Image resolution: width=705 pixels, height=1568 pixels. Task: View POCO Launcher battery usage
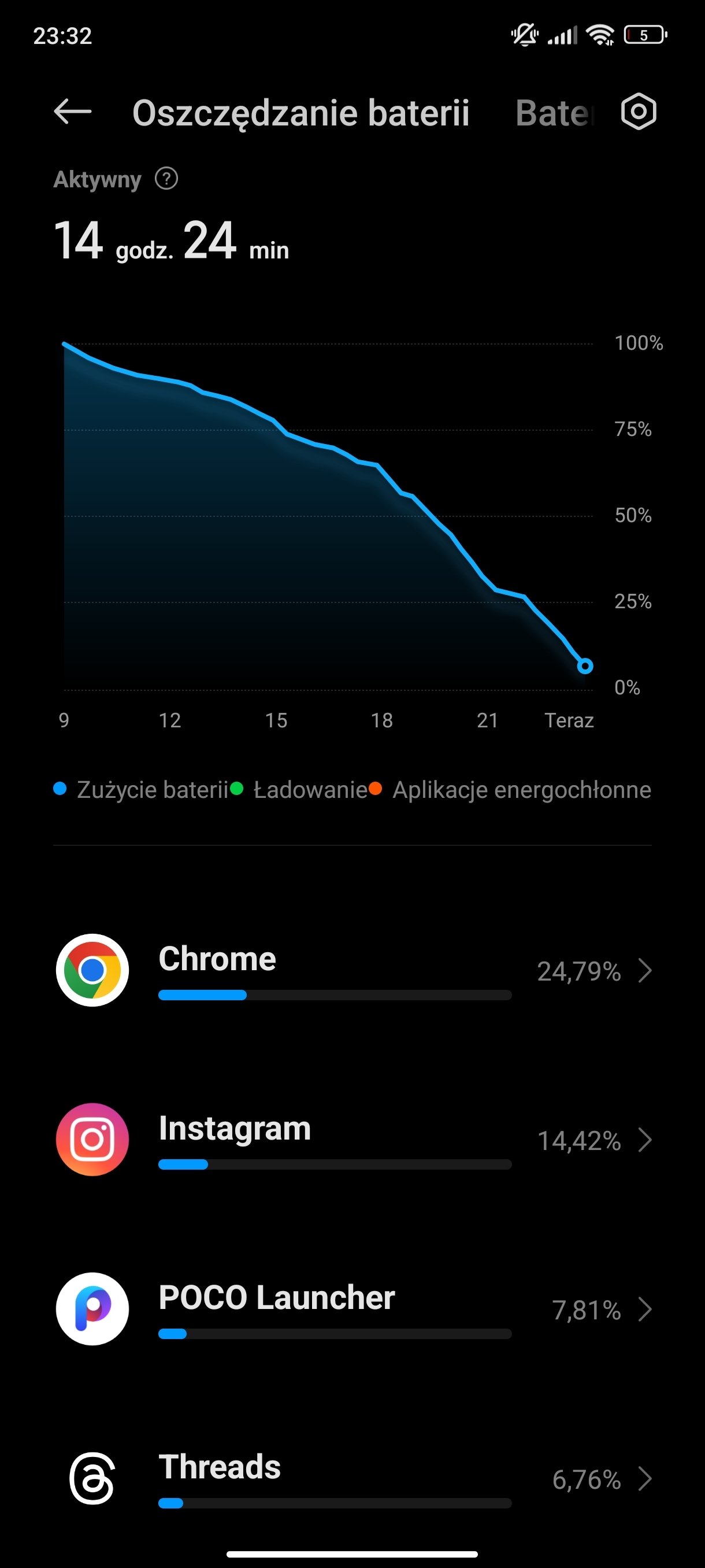(x=353, y=1309)
